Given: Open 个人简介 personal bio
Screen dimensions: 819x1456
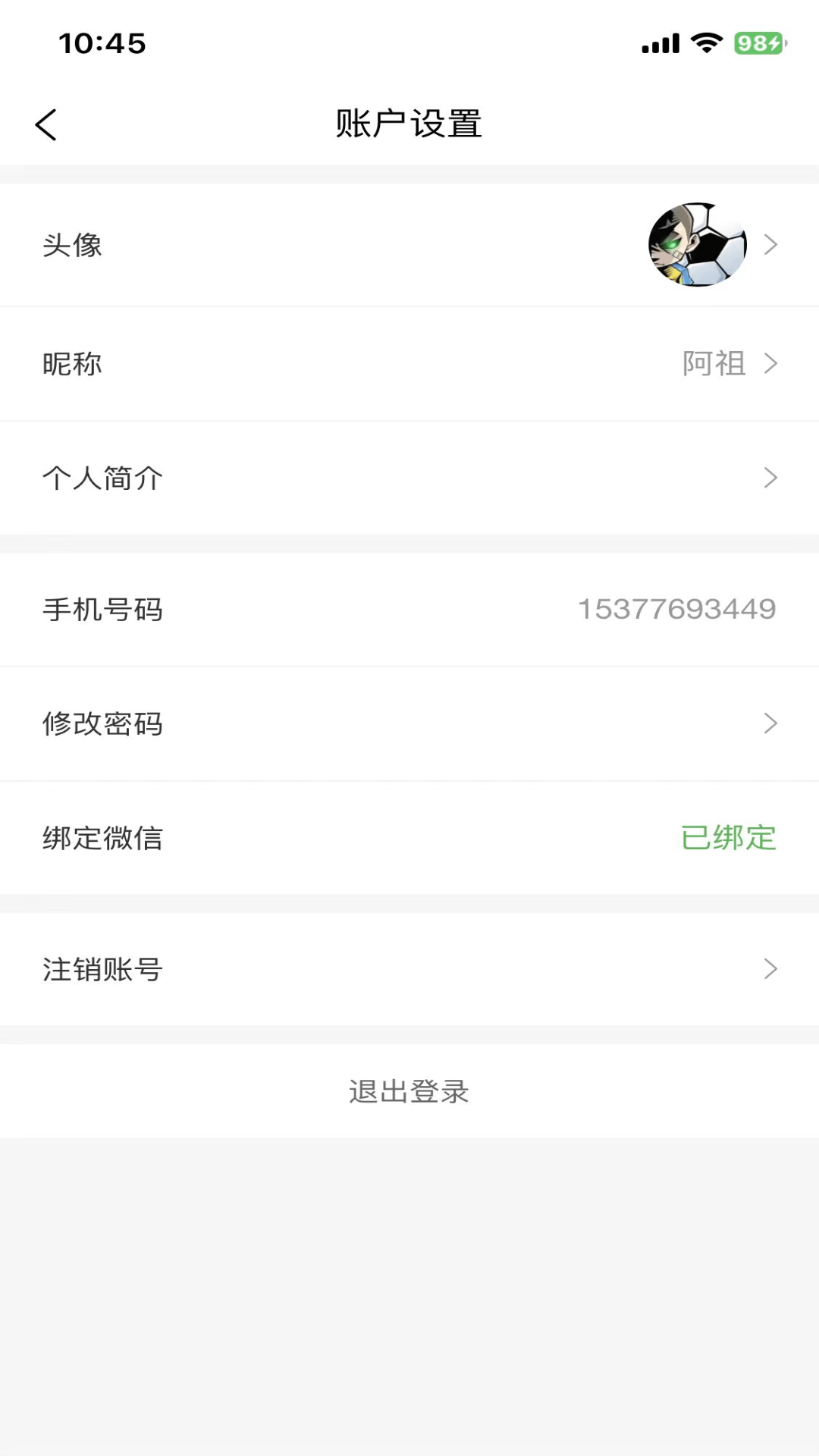Looking at the screenshot, I should pos(409,478).
